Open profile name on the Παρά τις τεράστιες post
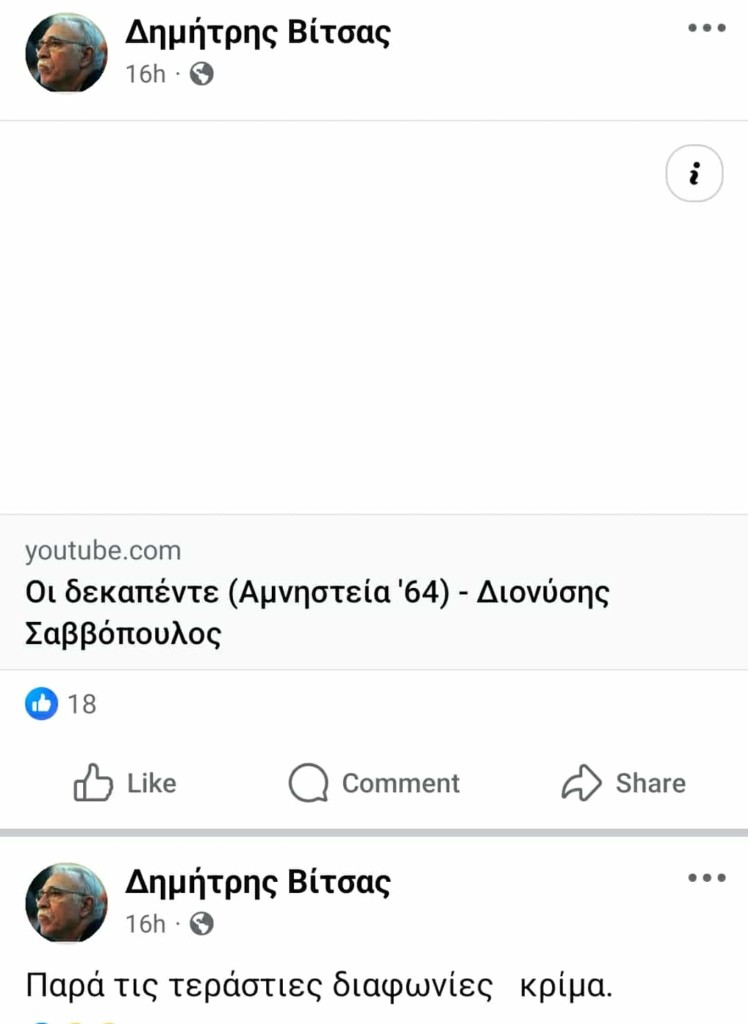 pos(258,883)
